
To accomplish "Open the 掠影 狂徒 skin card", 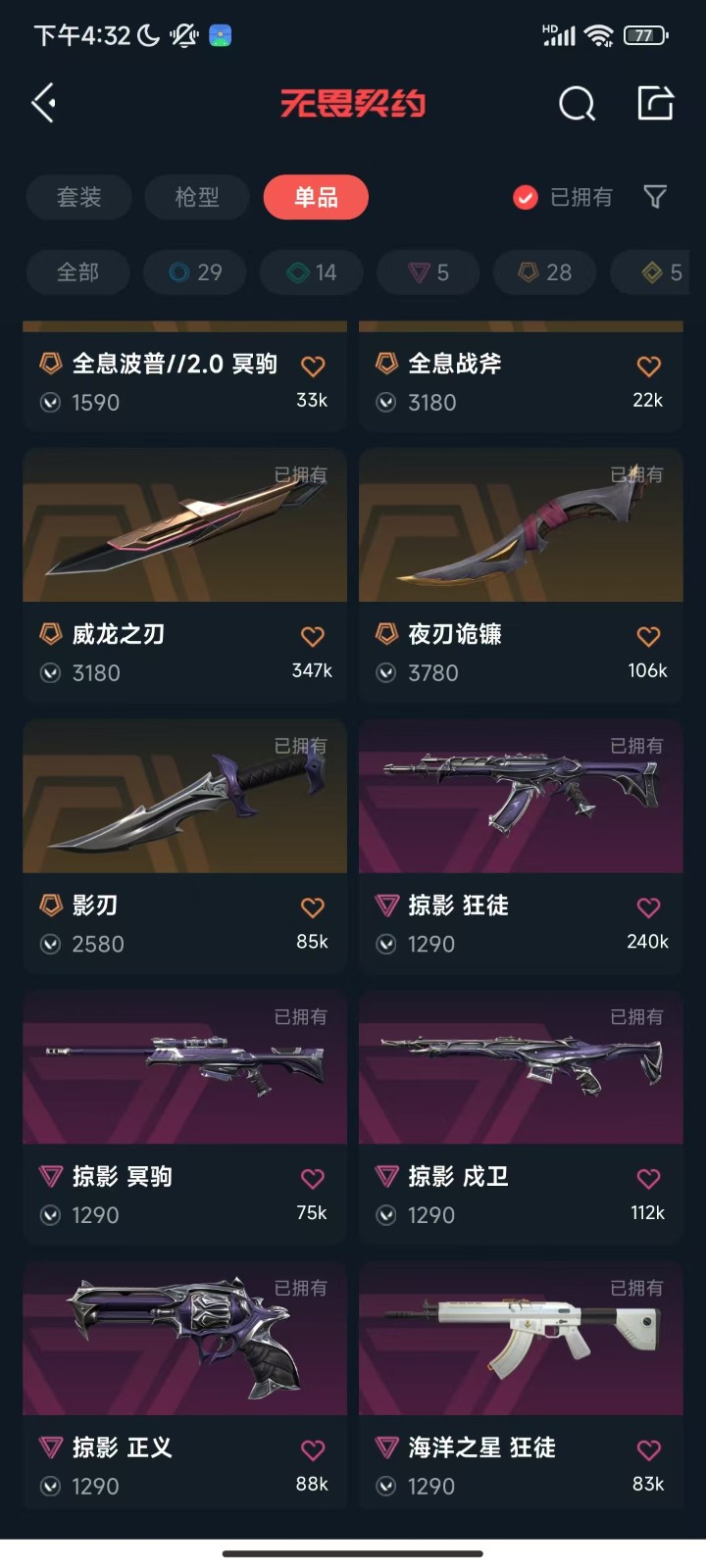I will 521,847.
